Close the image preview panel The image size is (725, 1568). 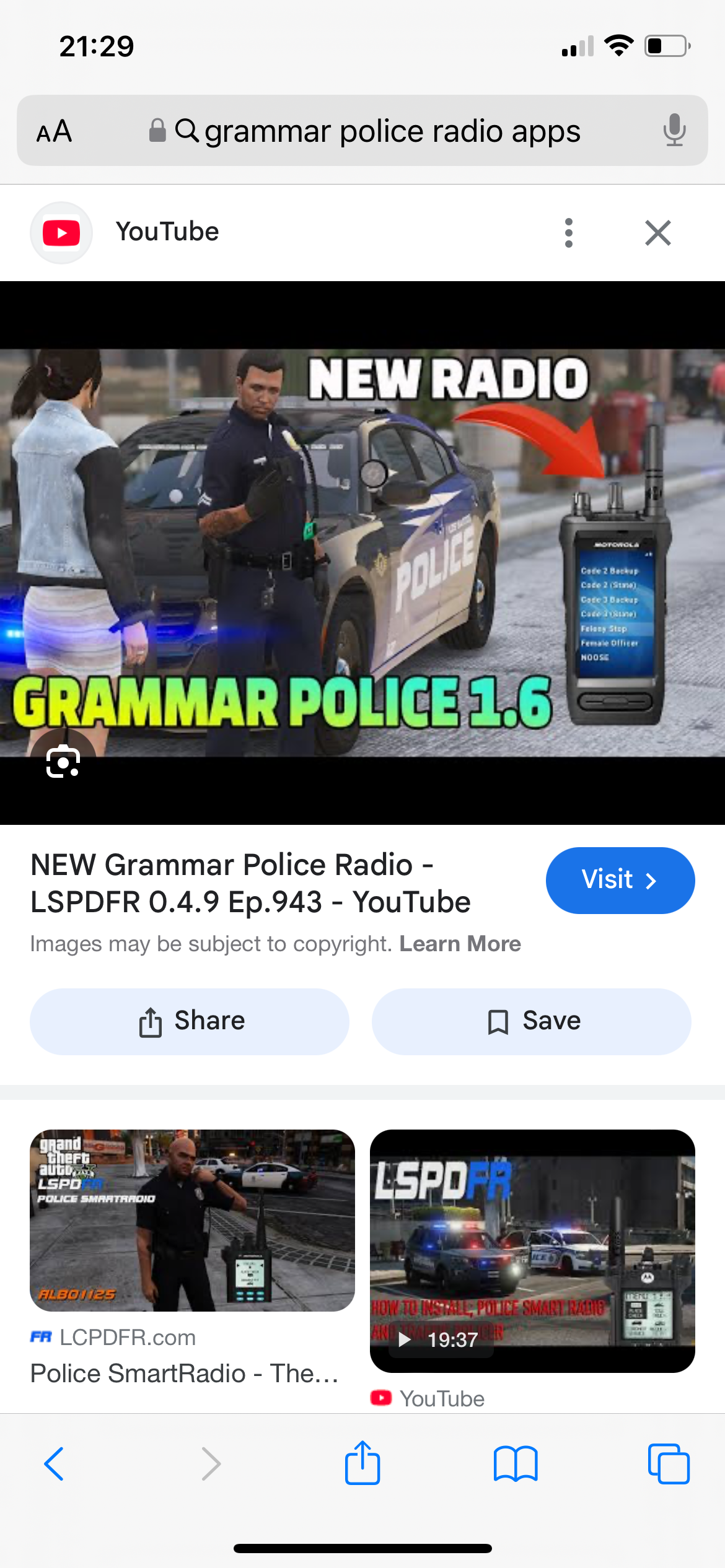click(x=657, y=233)
